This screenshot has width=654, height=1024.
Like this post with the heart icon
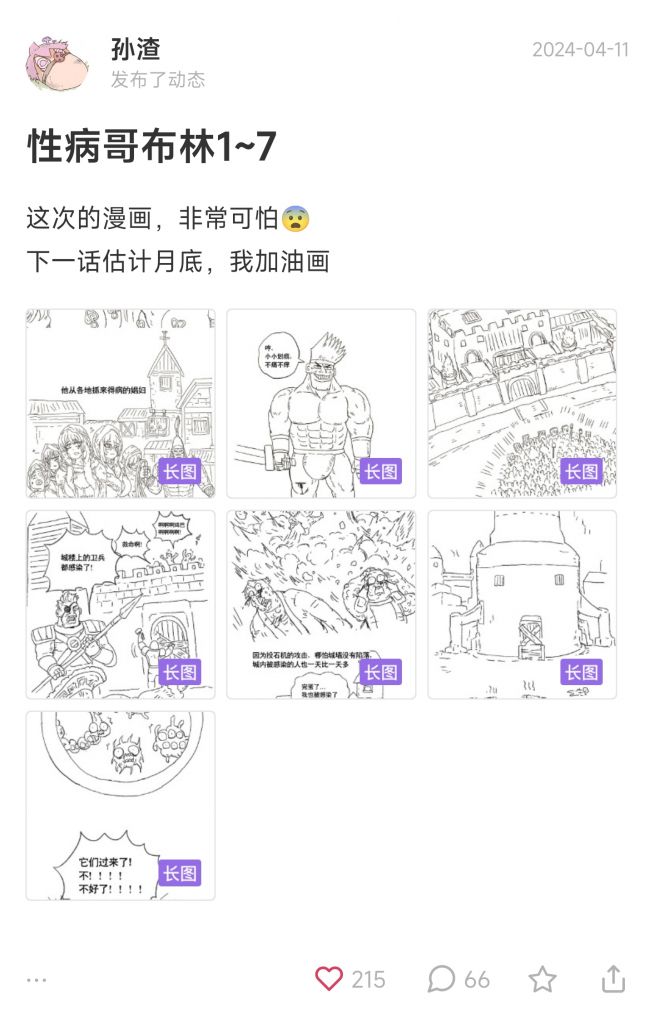(329, 979)
